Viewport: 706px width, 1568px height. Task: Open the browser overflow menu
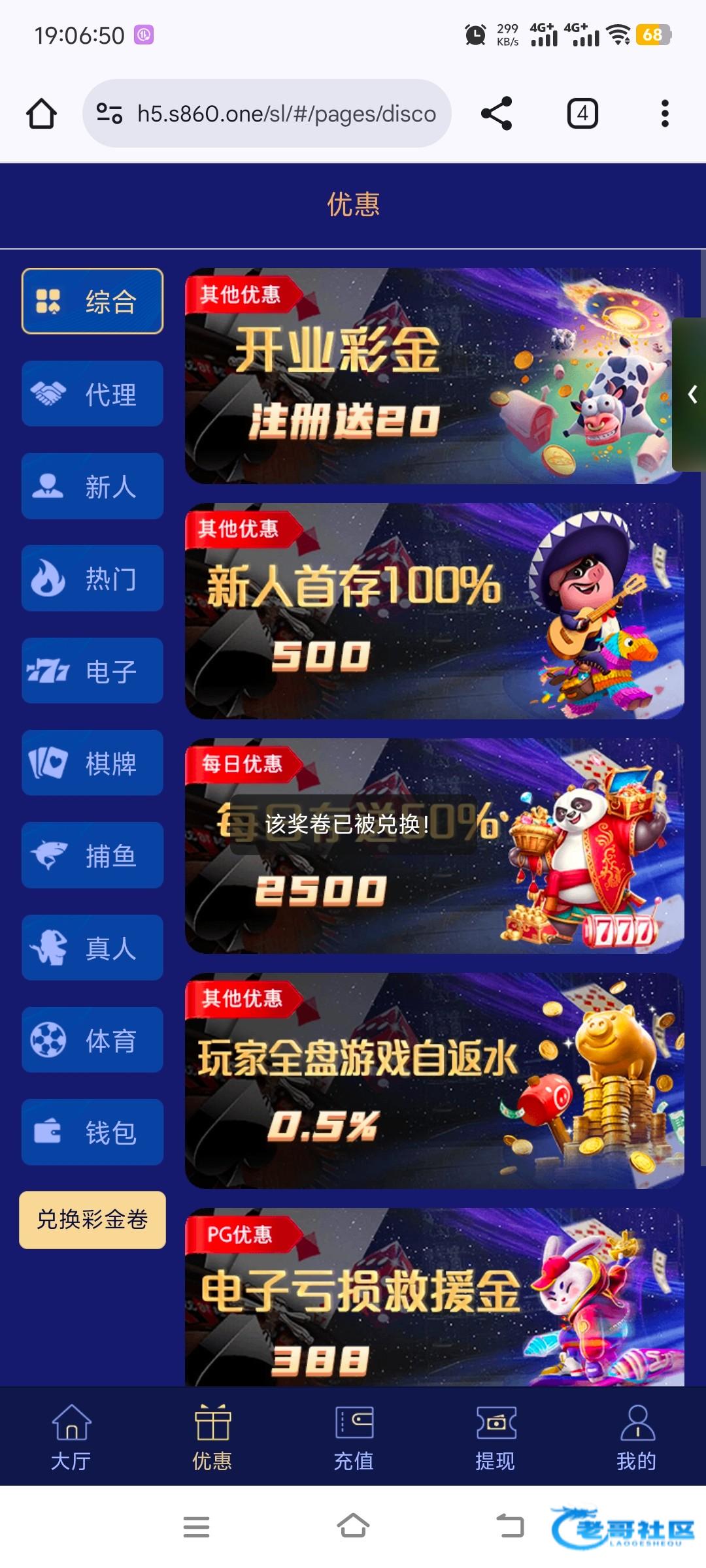point(665,114)
